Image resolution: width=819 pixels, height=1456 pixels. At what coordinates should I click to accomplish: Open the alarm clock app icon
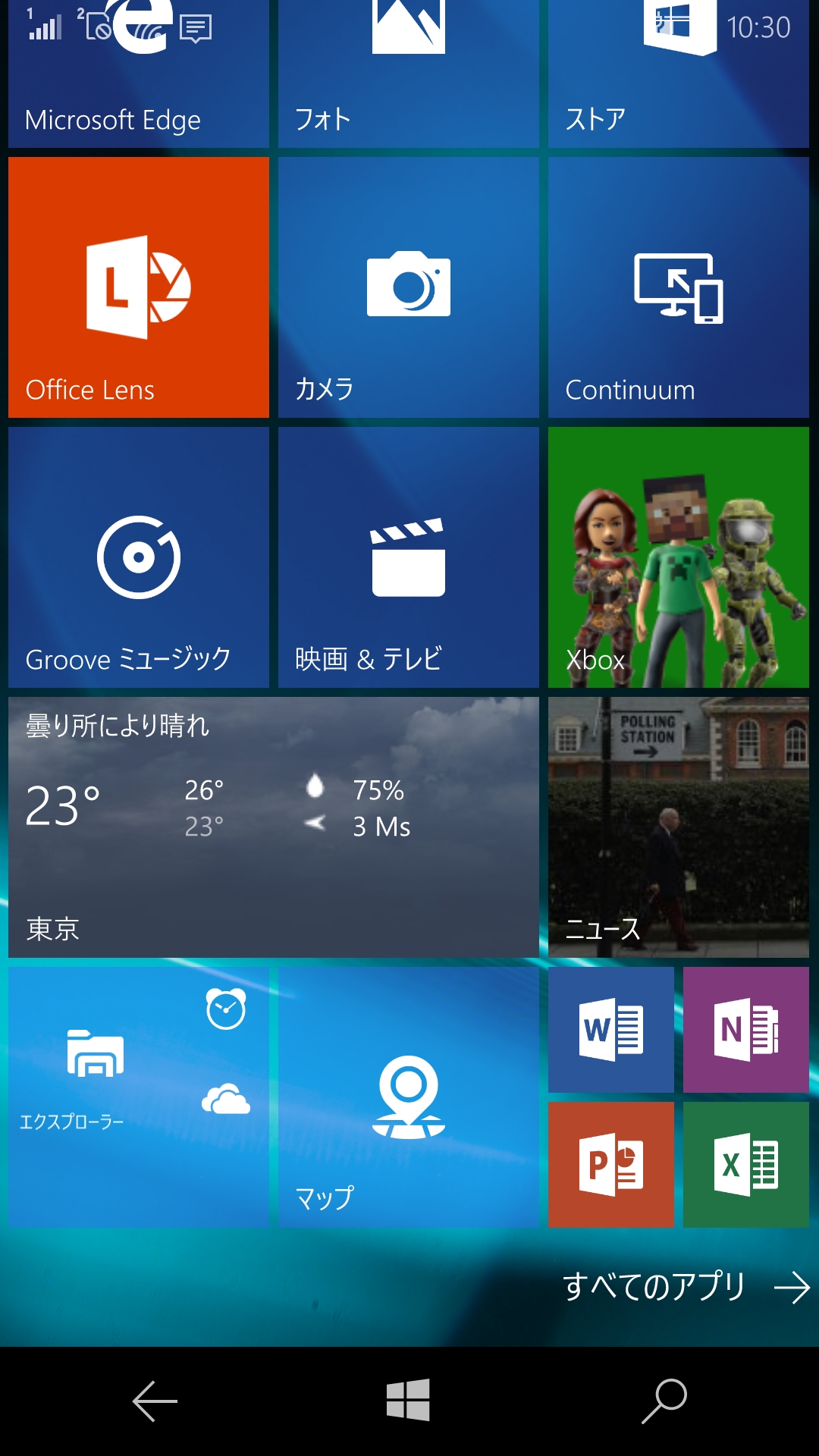225,1009
